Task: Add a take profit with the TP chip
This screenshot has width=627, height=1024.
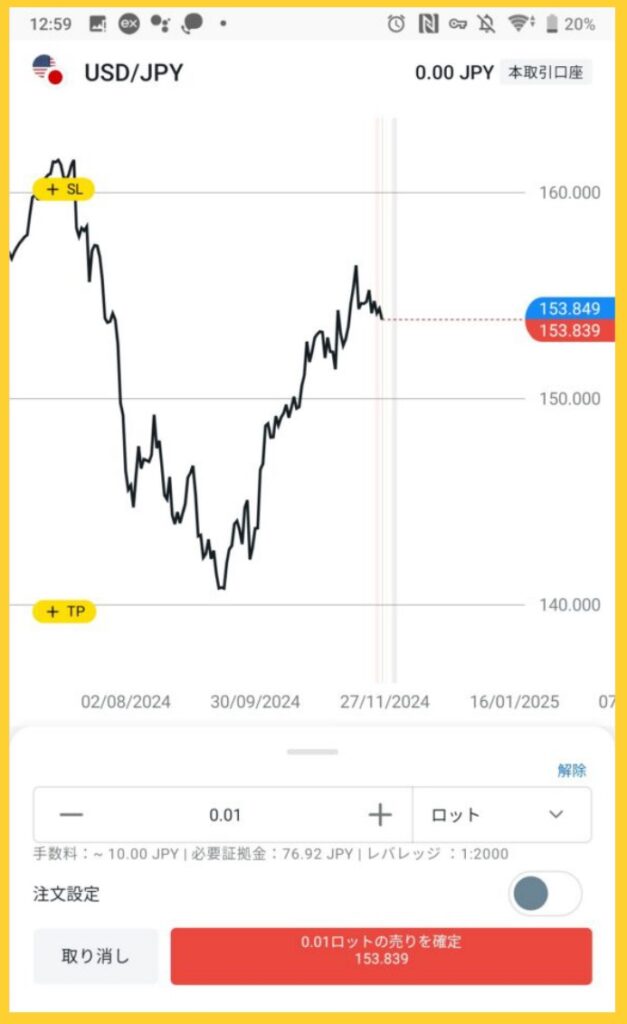Action: click(64, 611)
